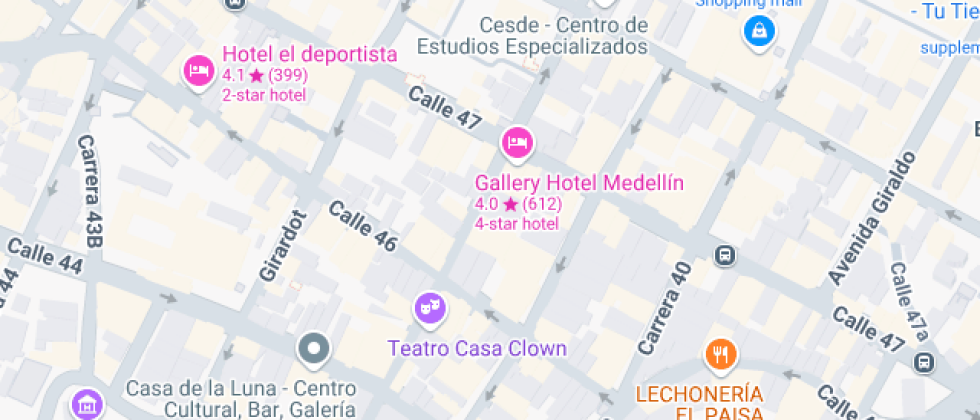Viewport: 980px width, 420px height.
Task: Select the Casa de la Luna marker
Action: (314, 349)
